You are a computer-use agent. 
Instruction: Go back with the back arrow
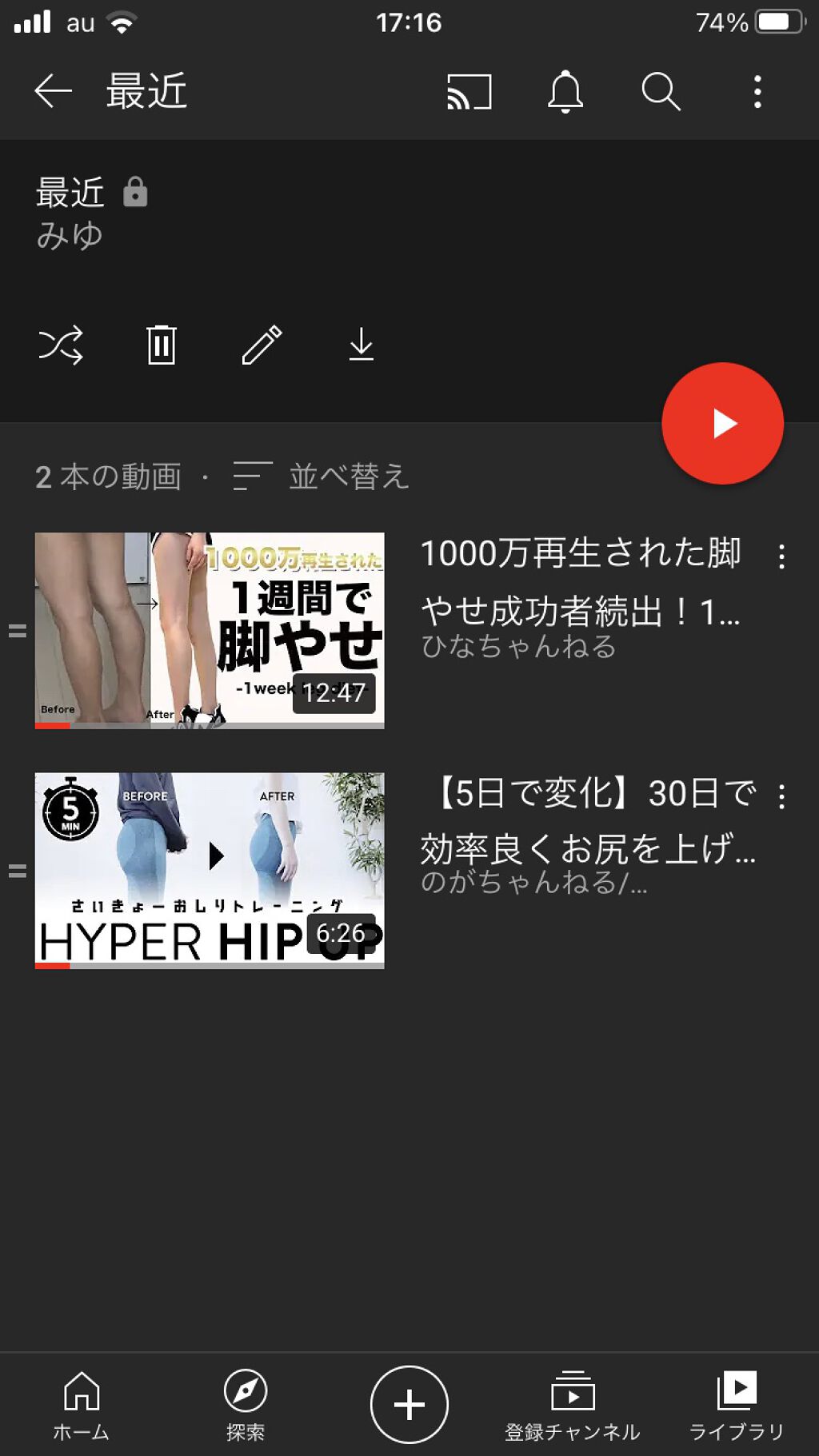point(53,91)
